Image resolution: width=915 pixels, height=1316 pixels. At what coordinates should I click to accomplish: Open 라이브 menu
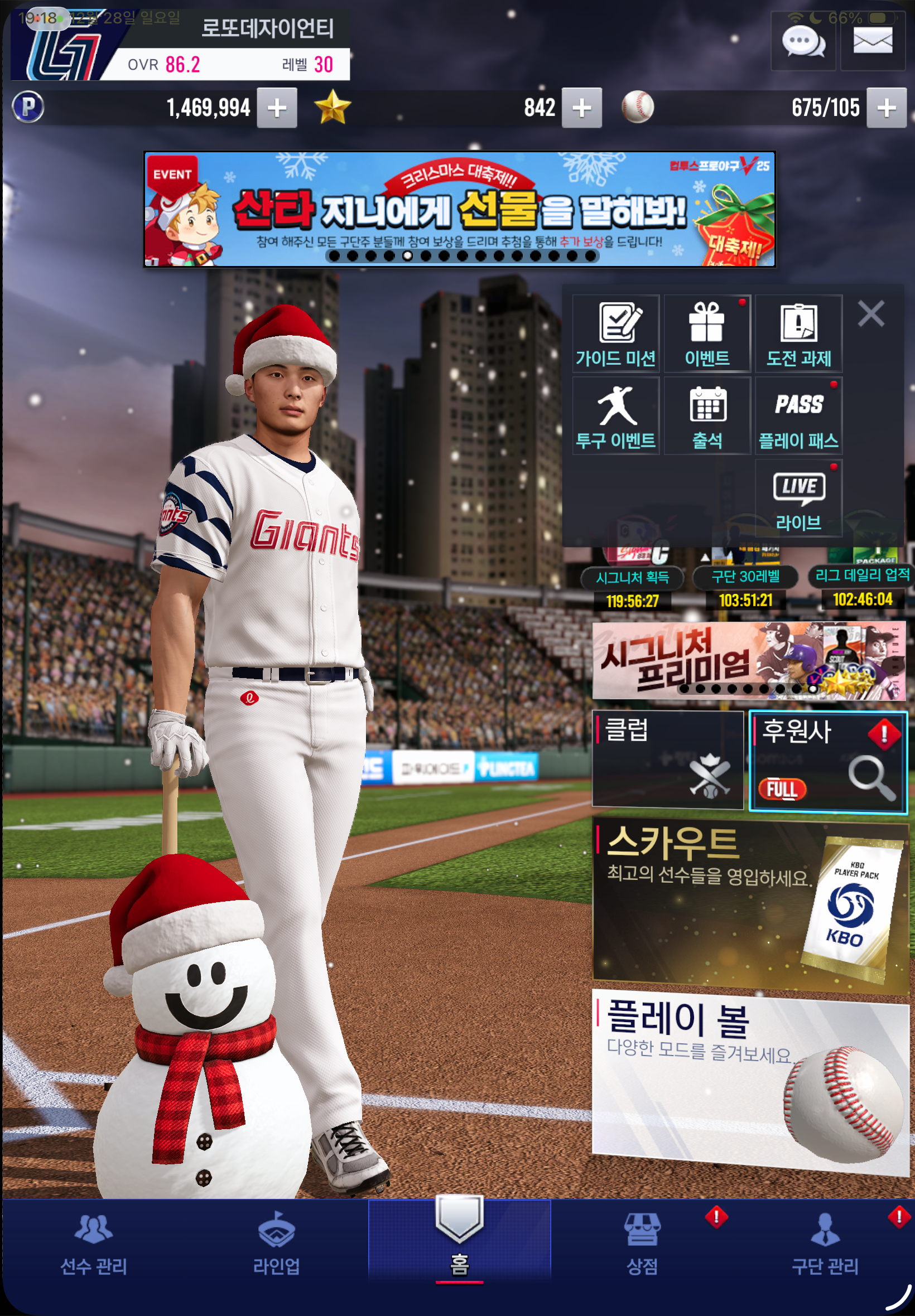click(798, 499)
